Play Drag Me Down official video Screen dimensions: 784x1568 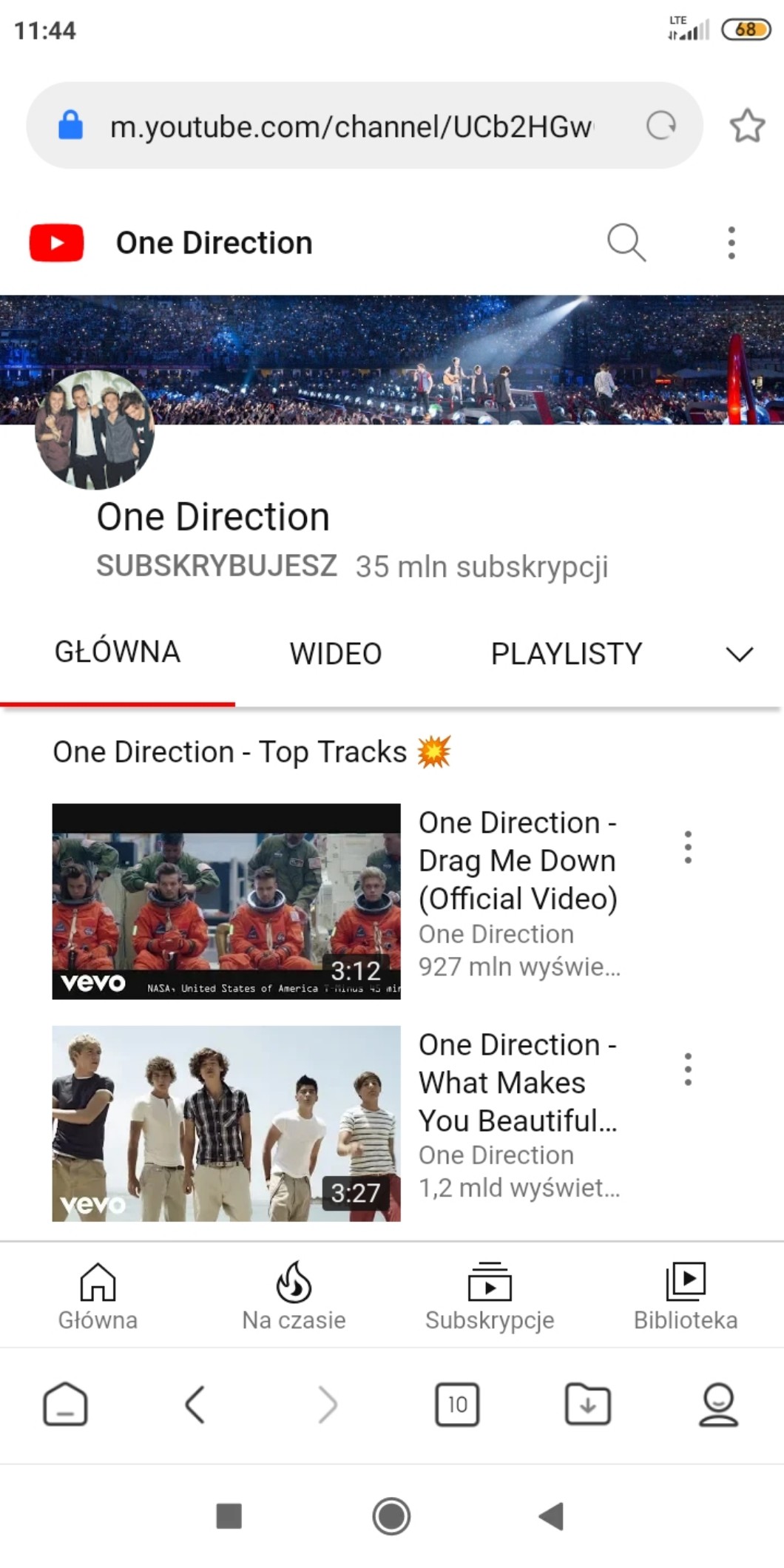[x=226, y=901]
